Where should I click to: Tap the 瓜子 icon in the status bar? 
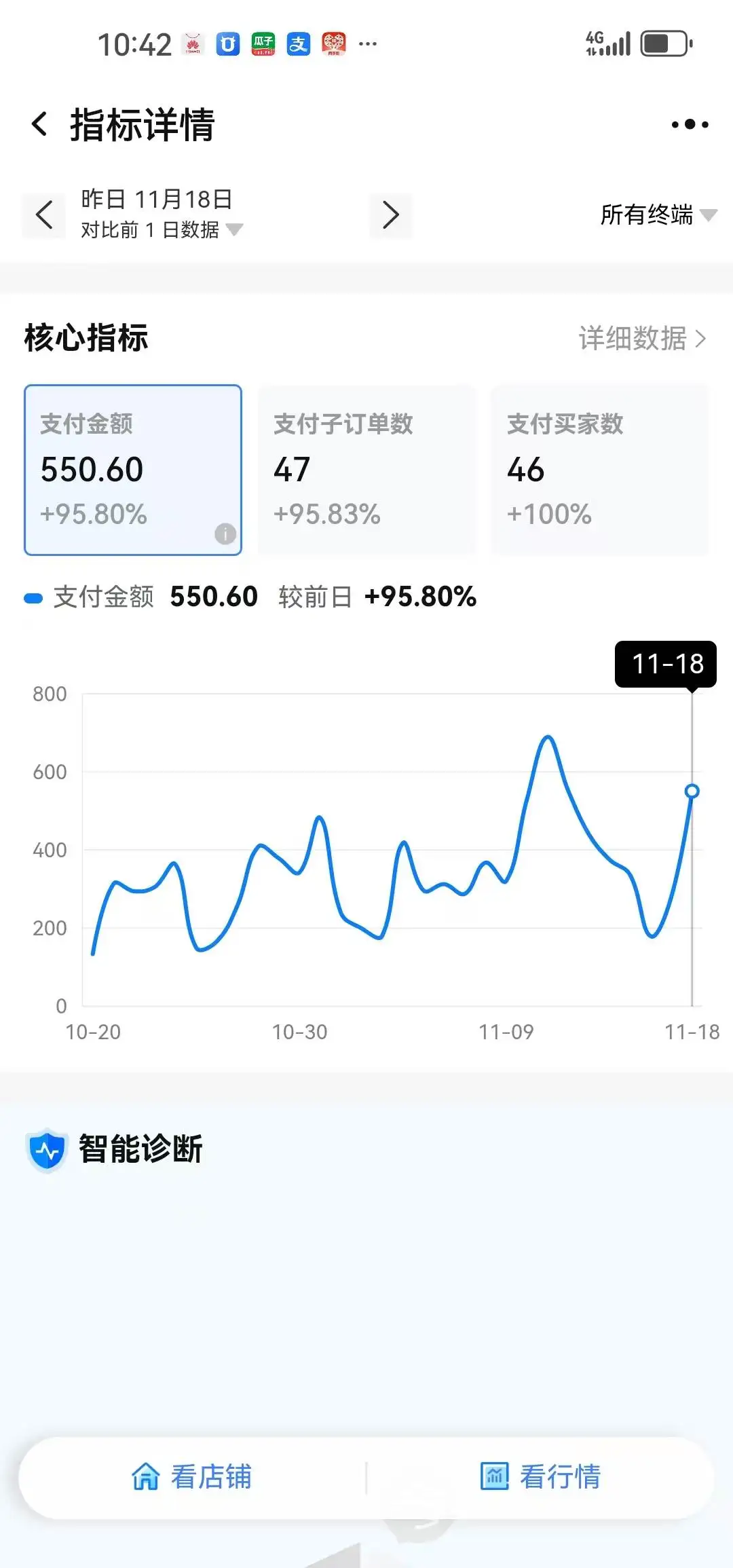click(263, 43)
